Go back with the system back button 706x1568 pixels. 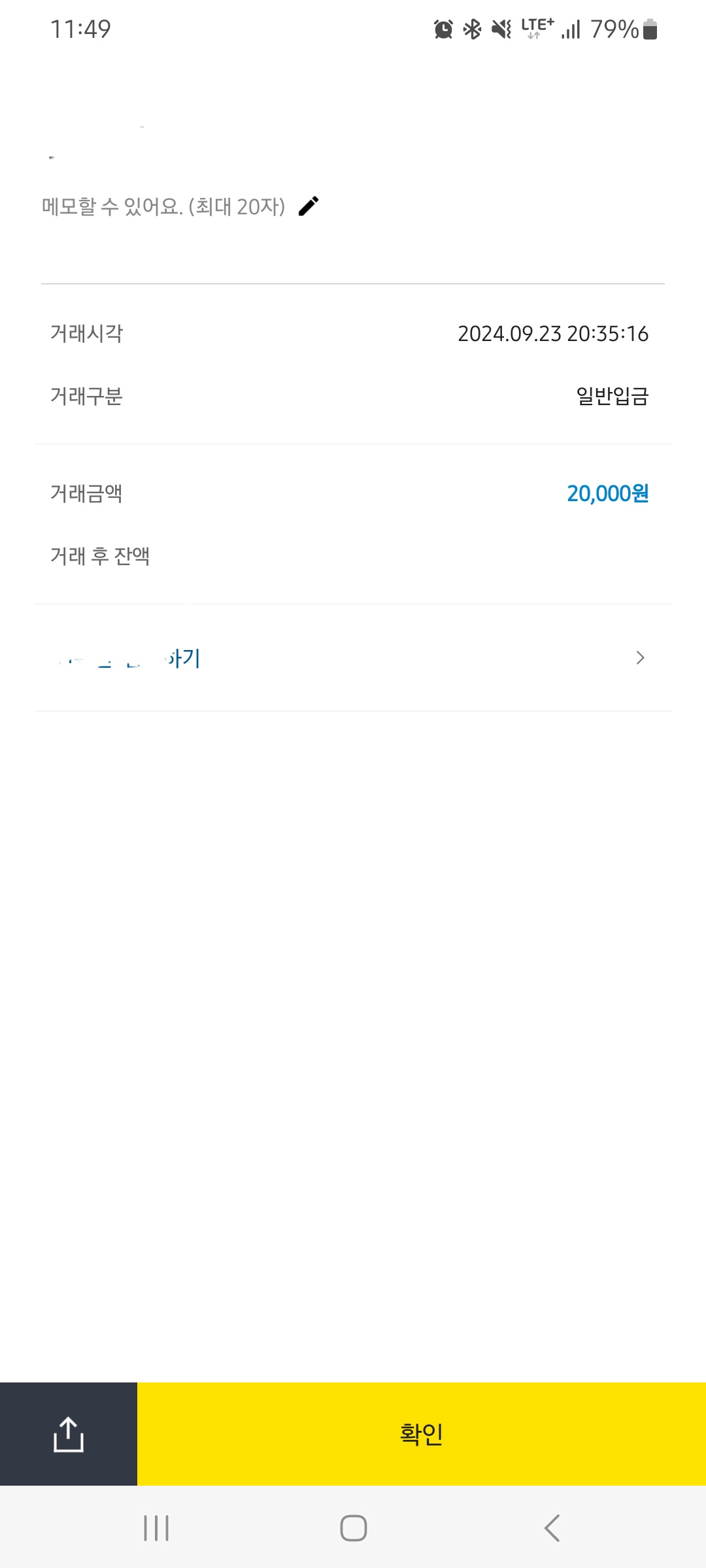pyautogui.click(x=552, y=1528)
